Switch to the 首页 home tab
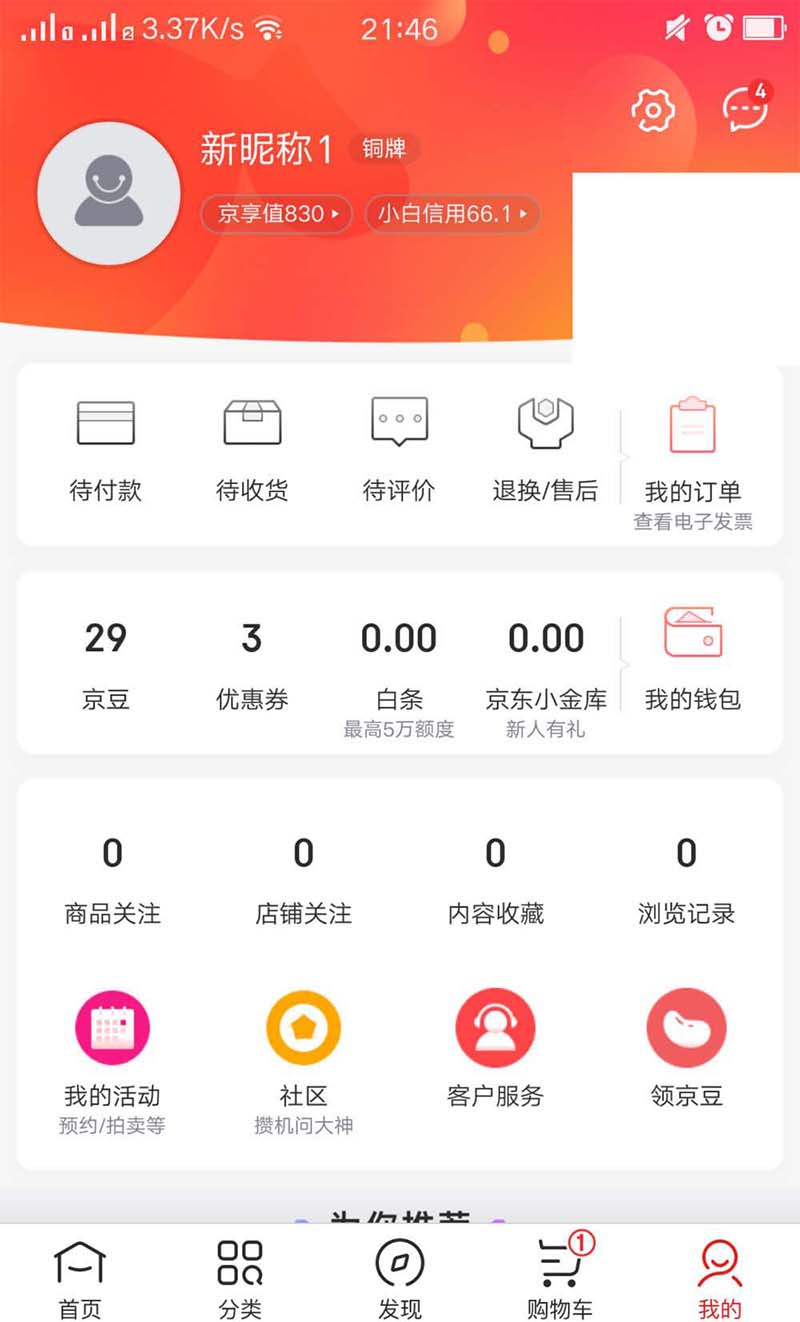 pos(79,1280)
